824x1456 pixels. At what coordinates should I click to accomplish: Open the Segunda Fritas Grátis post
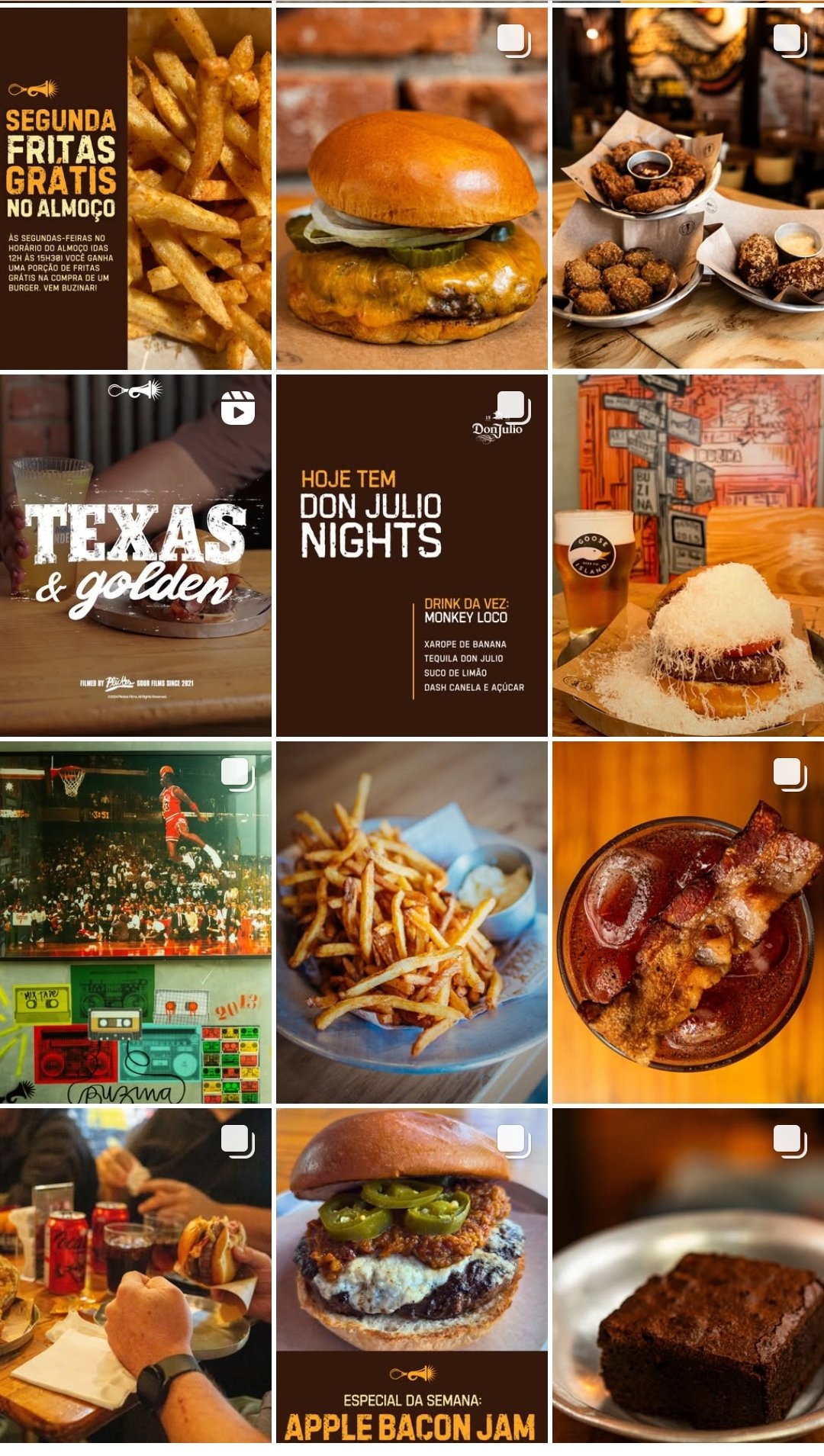point(135,188)
